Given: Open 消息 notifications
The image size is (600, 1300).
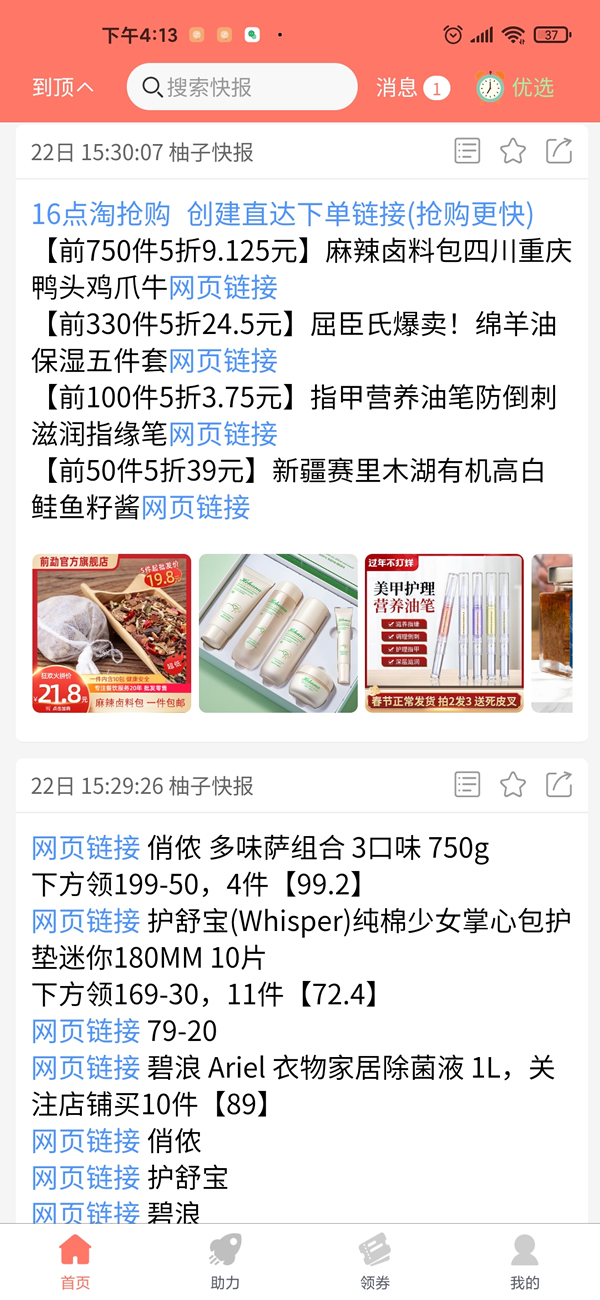Looking at the screenshot, I should (x=412, y=88).
